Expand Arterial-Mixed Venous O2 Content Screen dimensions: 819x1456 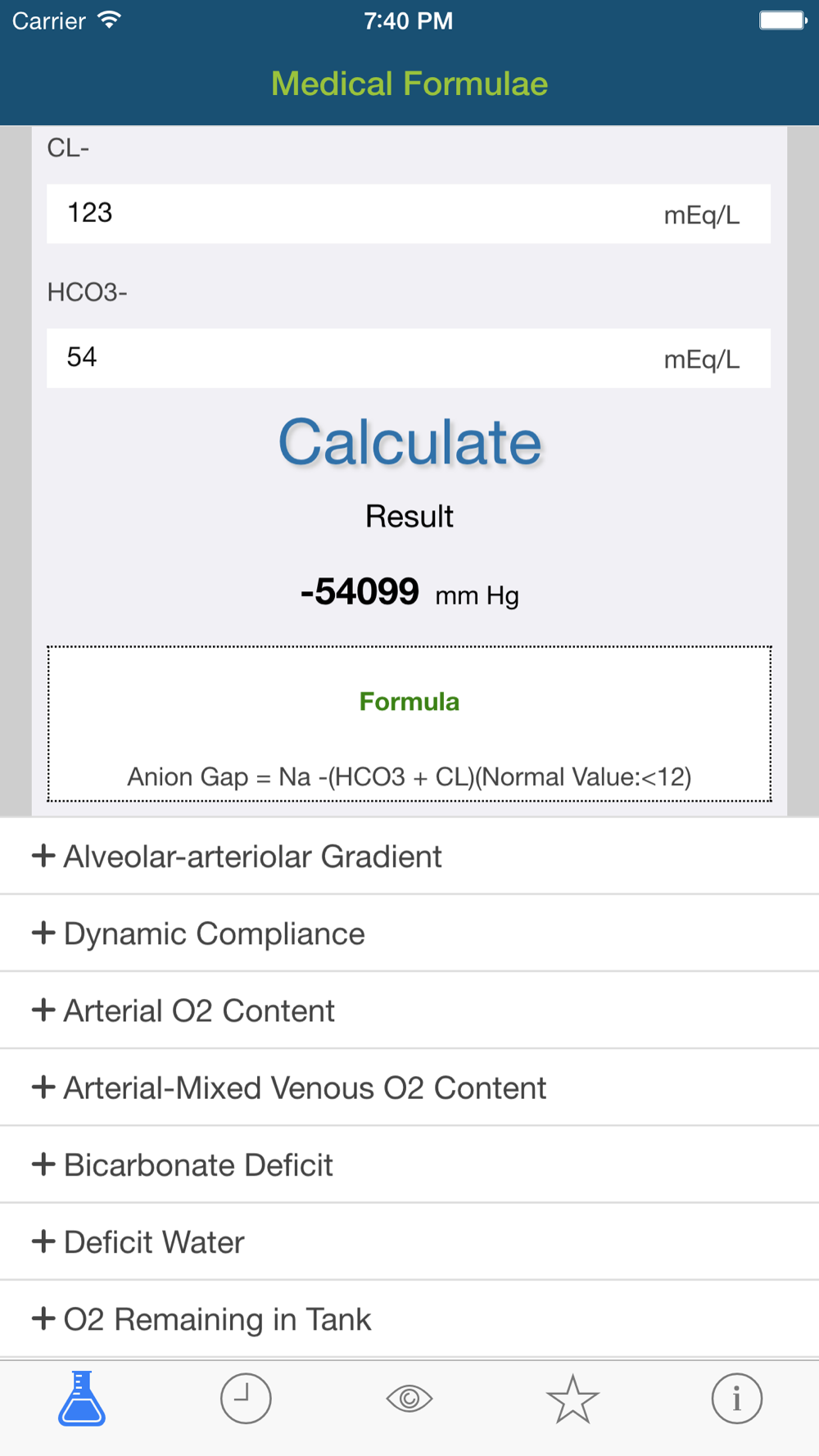(x=409, y=1087)
